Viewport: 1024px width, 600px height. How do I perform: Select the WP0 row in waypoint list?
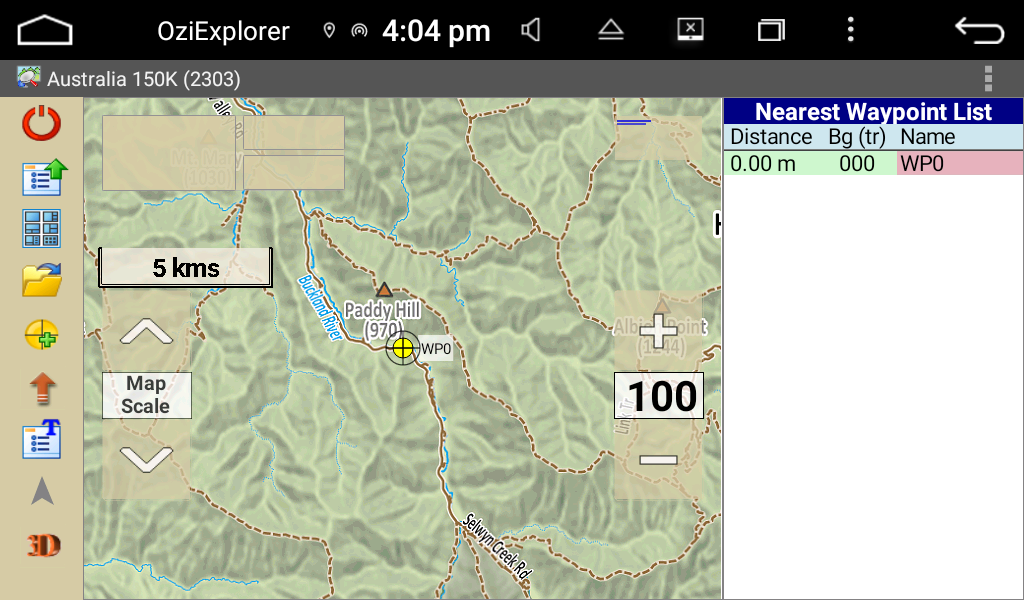point(873,163)
